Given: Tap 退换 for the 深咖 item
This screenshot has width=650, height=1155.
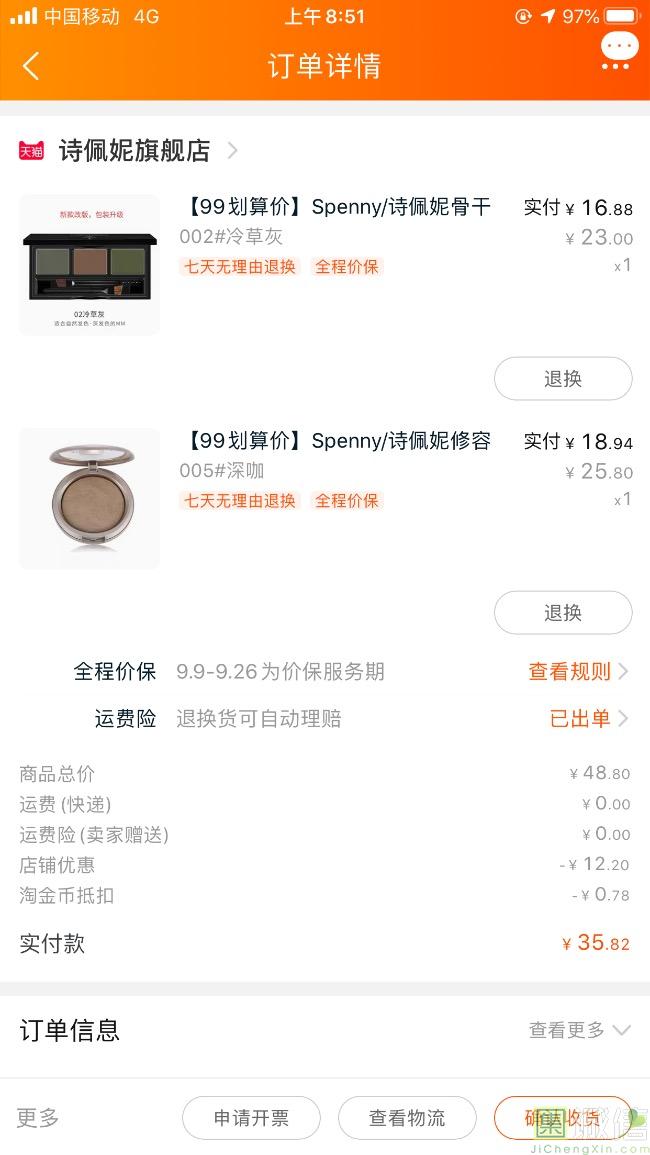Looking at the screenshot, I should click(563, 613).
